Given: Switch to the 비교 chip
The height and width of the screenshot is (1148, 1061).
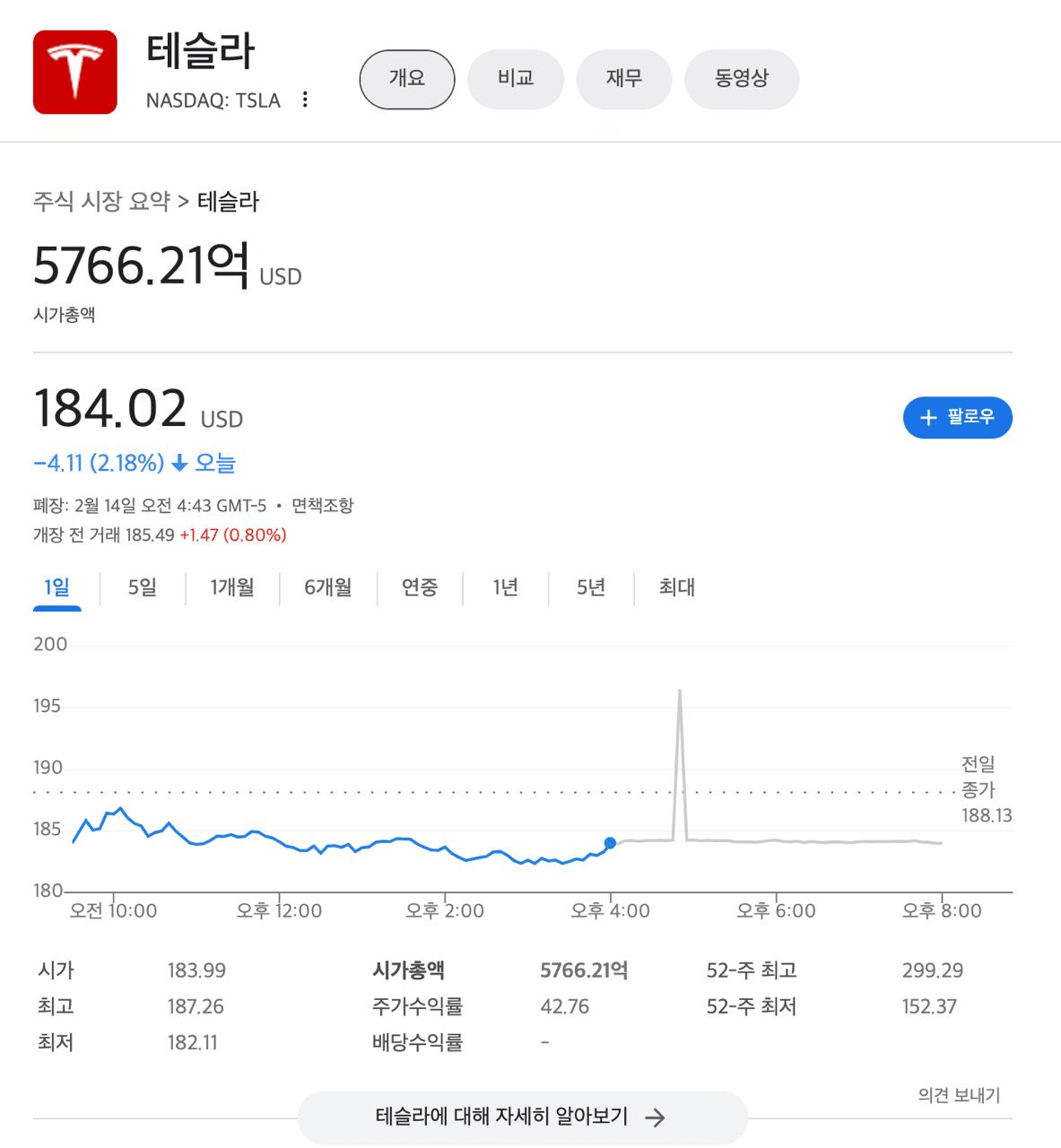Looking at the screenshot, I should (x=516, y=79).
